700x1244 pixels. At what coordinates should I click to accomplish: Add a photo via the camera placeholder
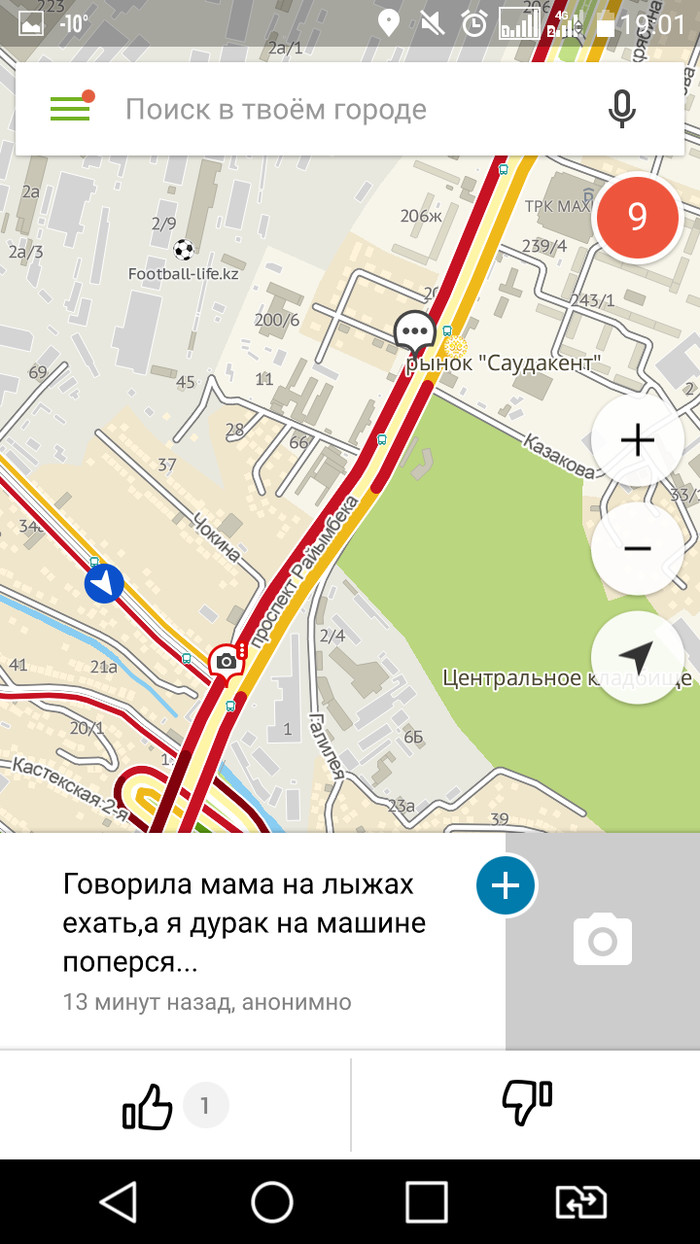[602, 941]
